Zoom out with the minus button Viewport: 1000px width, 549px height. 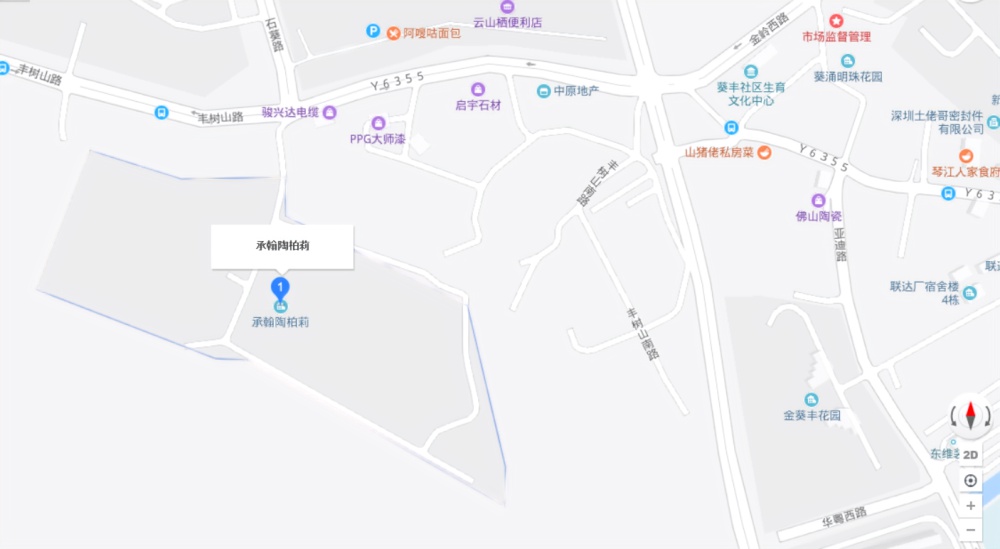coord(970,530)
